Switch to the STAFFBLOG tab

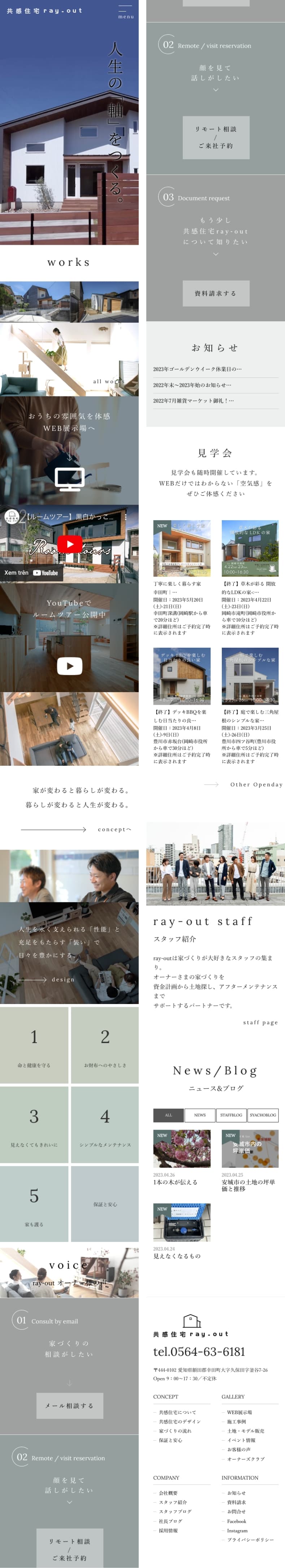point(231,1115)
